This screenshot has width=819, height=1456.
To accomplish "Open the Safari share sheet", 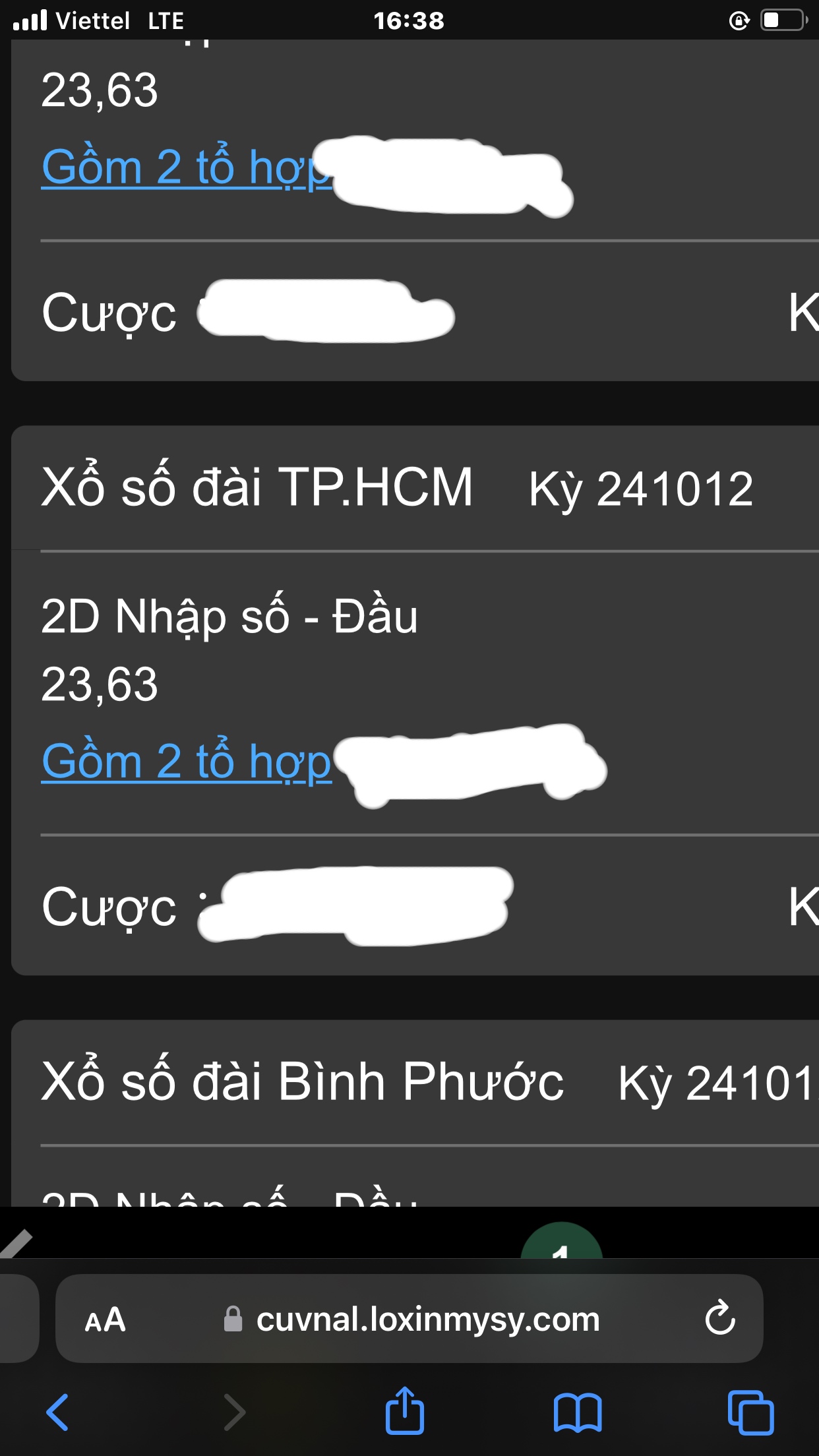I will pos(404,1410).
